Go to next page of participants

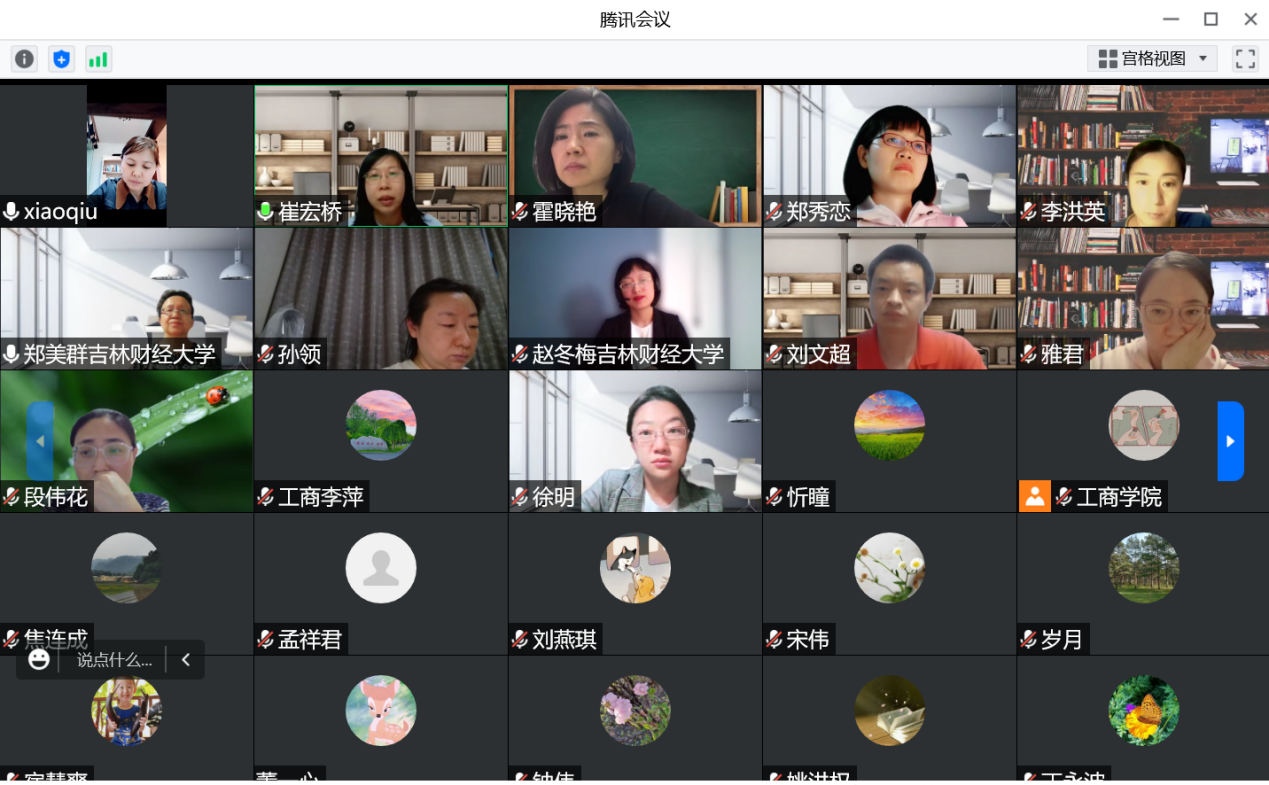click(x=1230, y=441)
